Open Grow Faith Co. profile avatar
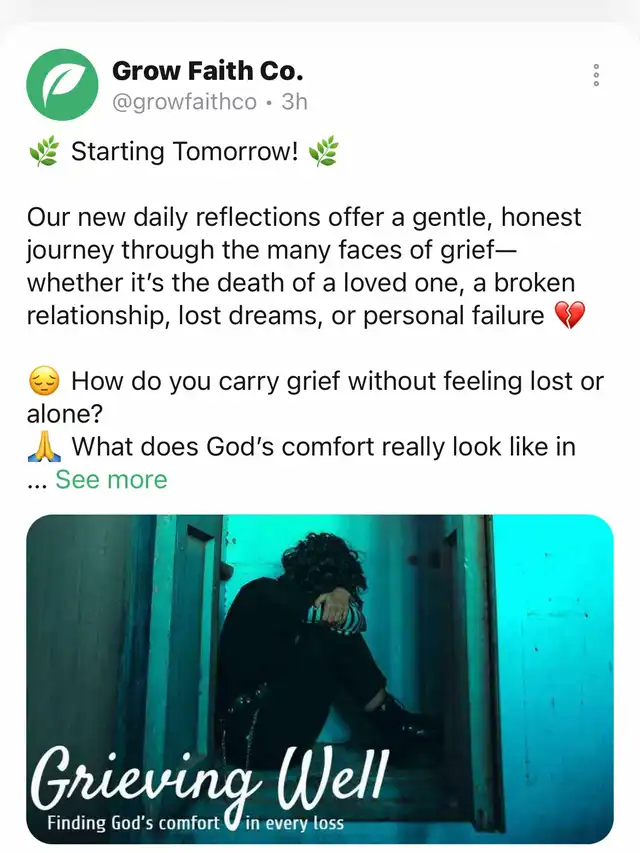The height and width of the screenshot is (853, 640). click(62, 85)
